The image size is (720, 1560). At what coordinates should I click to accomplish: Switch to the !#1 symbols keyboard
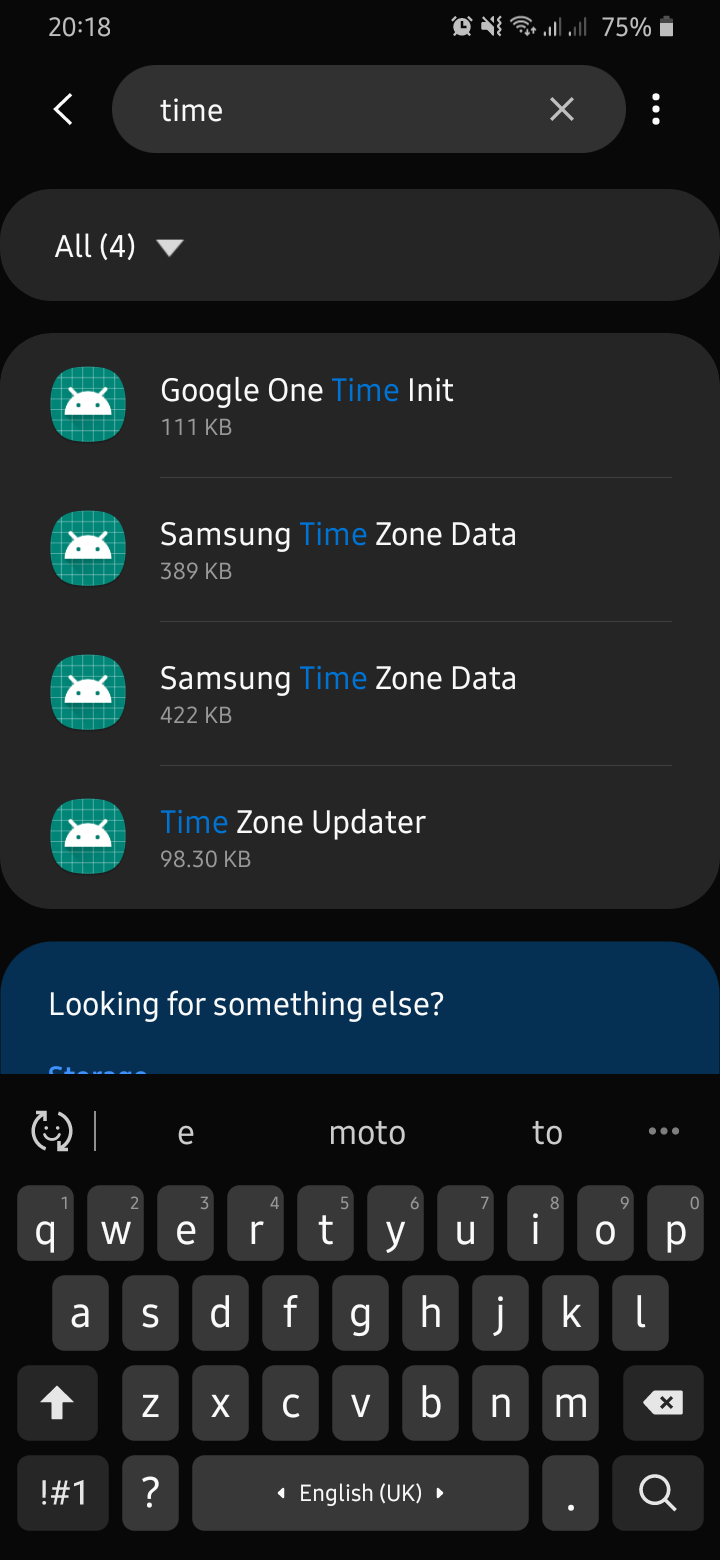(x=64, y=1493)
